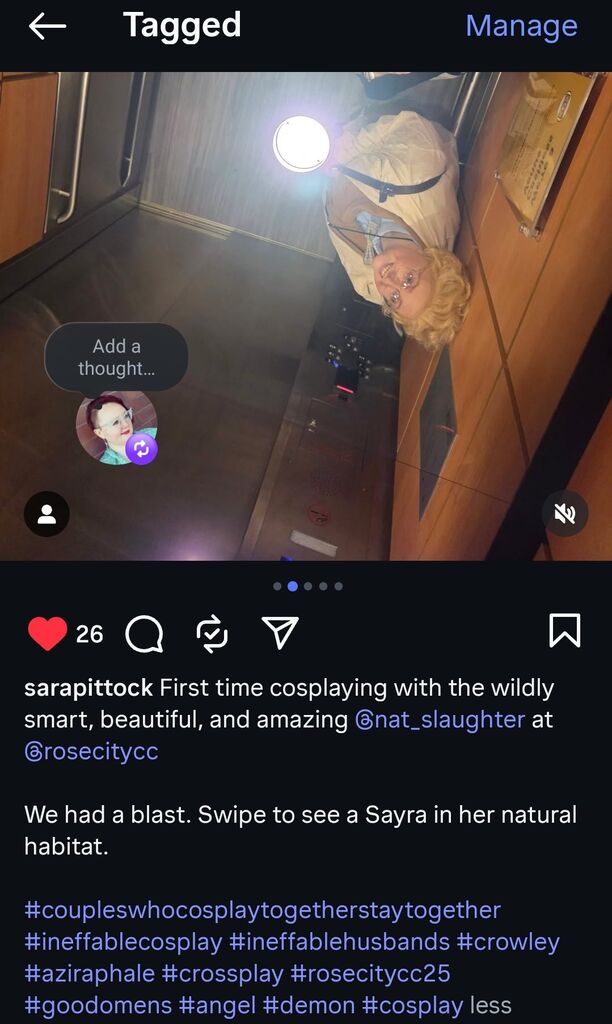612x1024 pixels.
Task: Open the comments on this post
Action: coord(144,633)
